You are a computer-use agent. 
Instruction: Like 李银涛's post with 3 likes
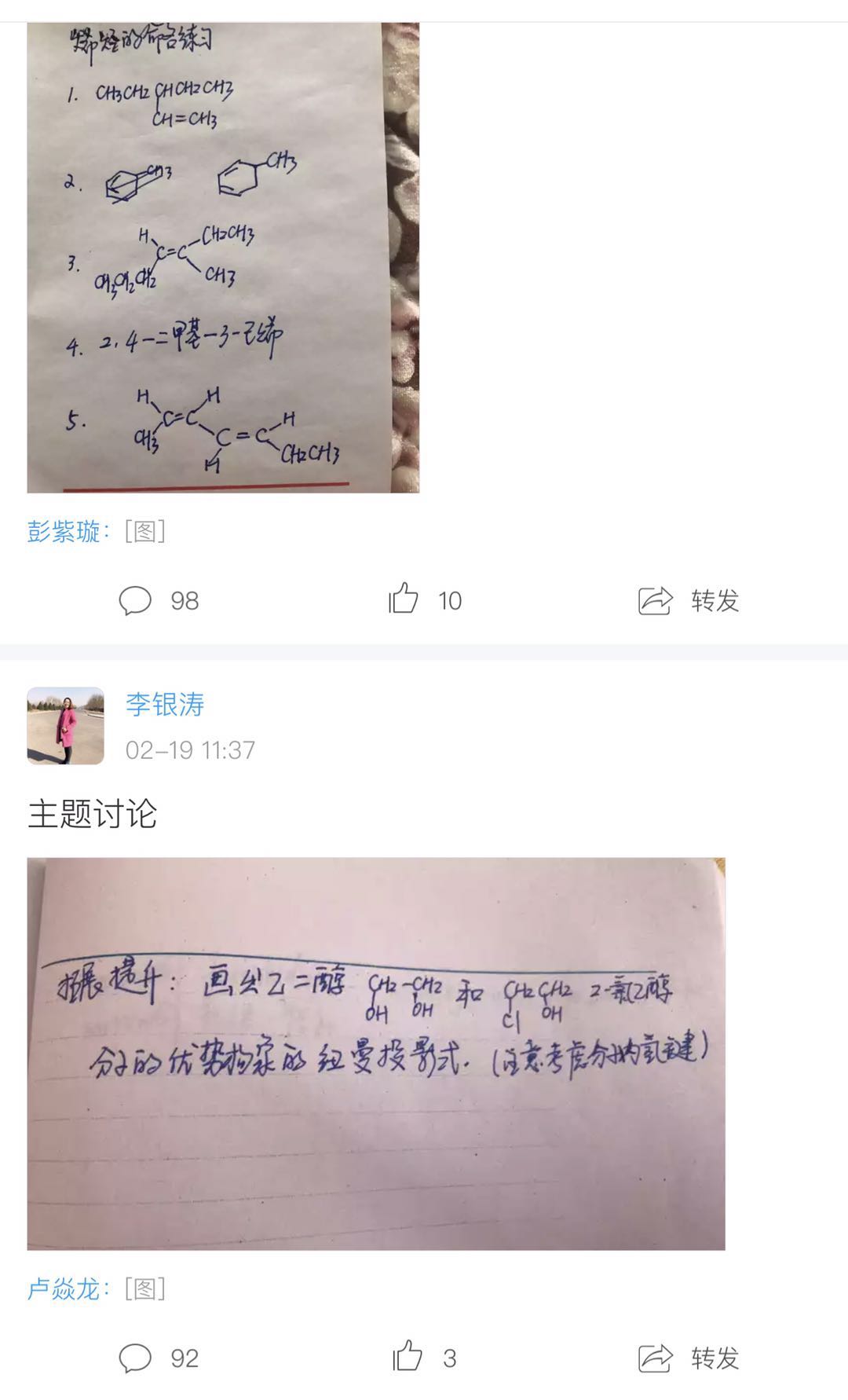[424, 1358]
